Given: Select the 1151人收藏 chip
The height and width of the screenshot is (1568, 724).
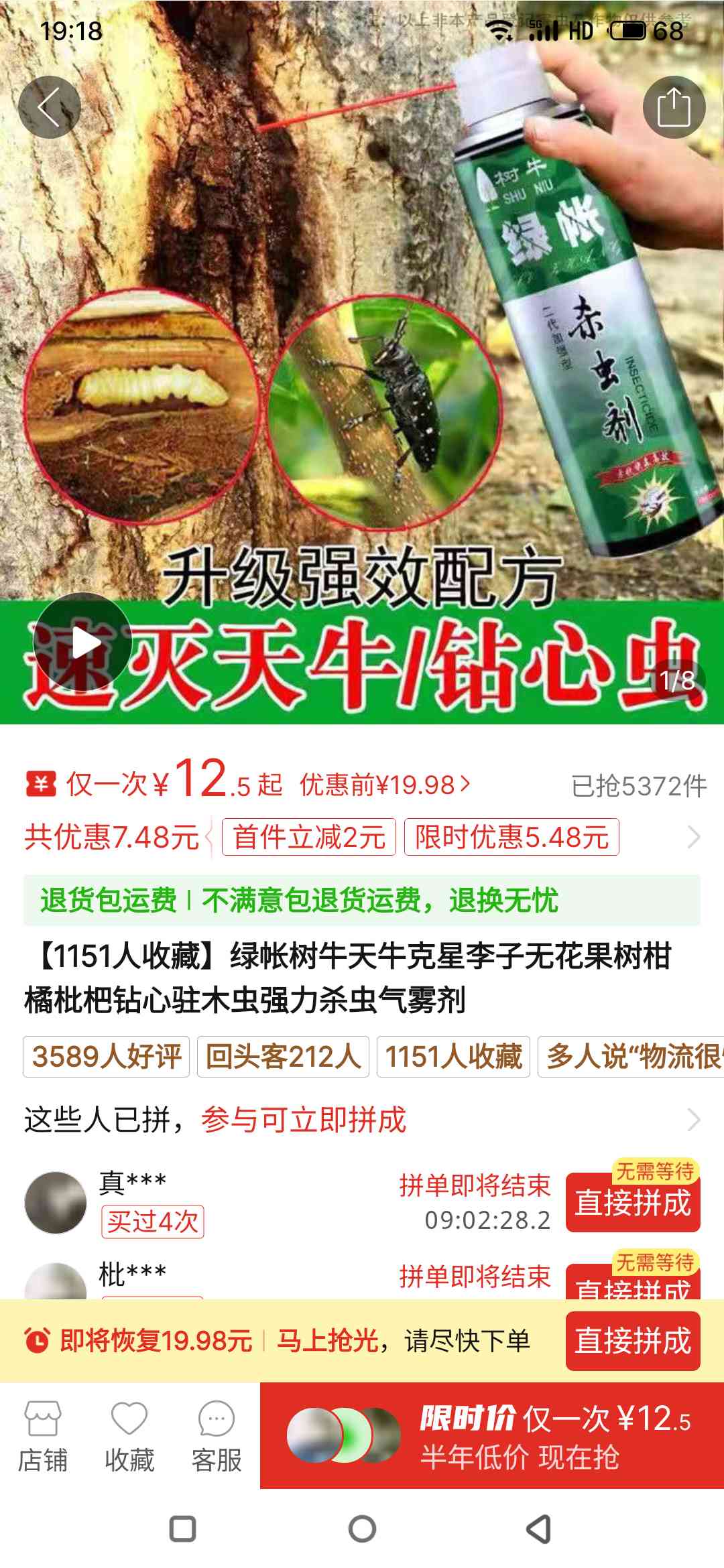Looking at the screenshot, I should (453, 1057).
